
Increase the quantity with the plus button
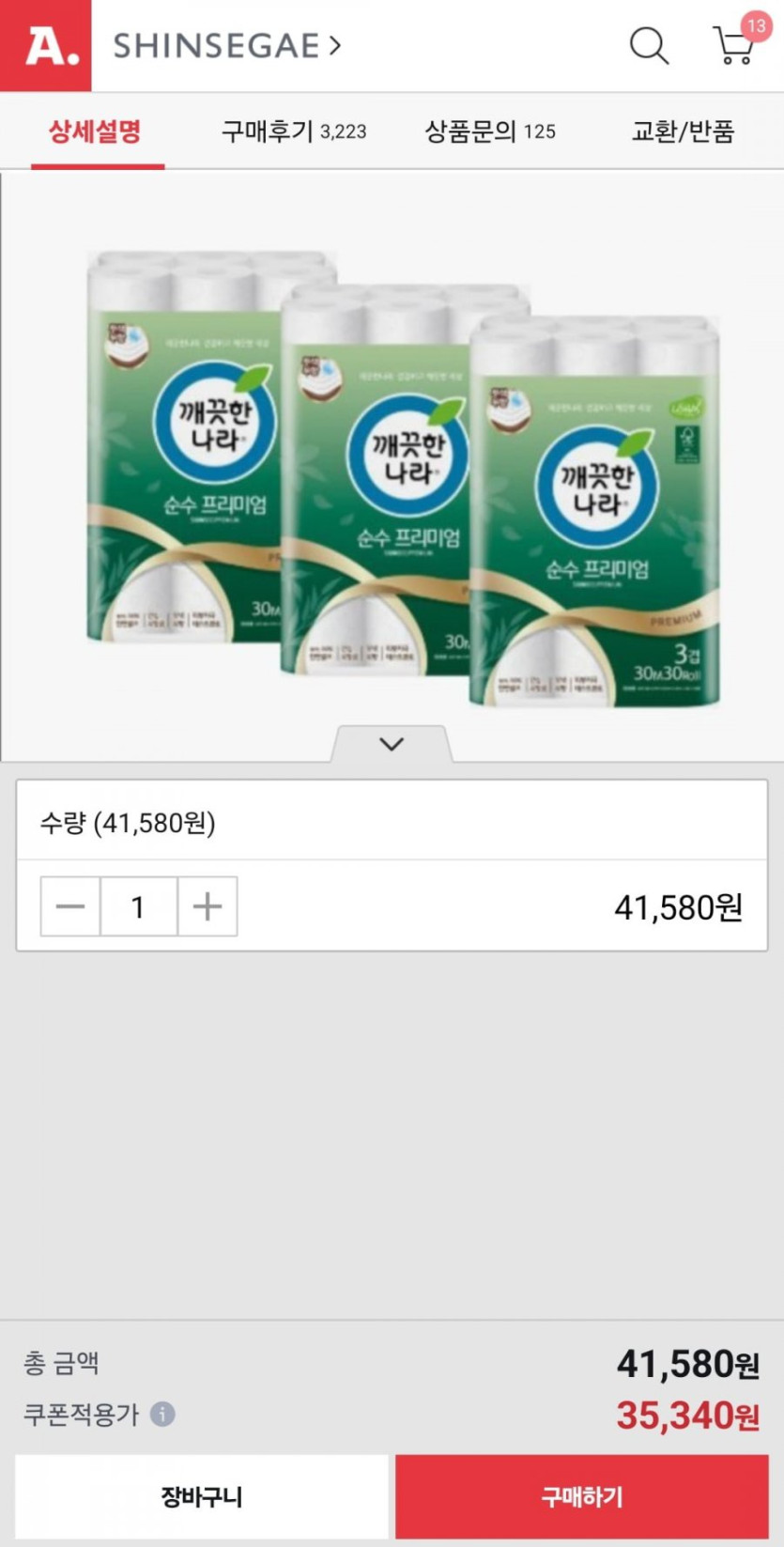(208, 906)
